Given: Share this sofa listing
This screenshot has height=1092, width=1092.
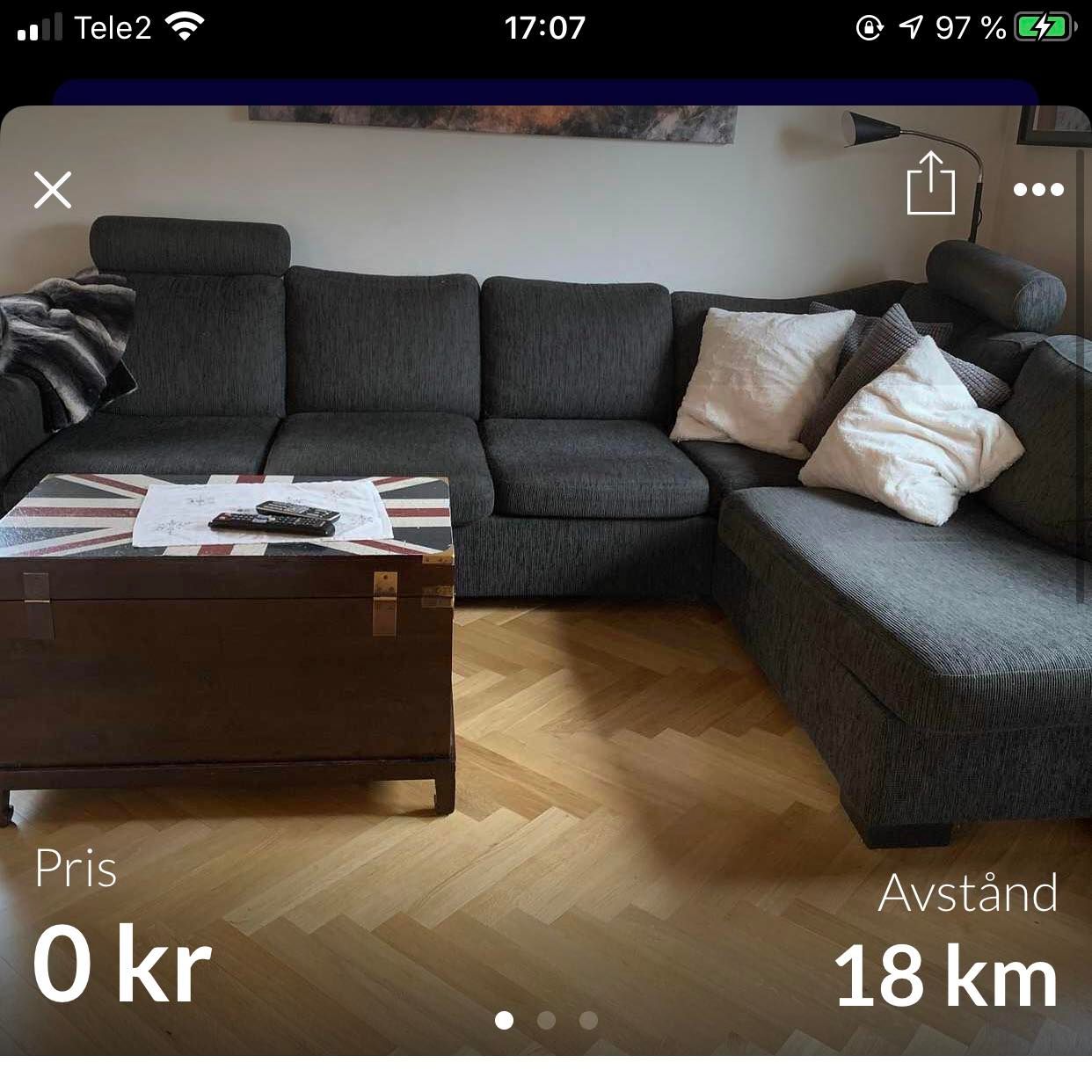Looking at the screenshot, I should point(930,184).
